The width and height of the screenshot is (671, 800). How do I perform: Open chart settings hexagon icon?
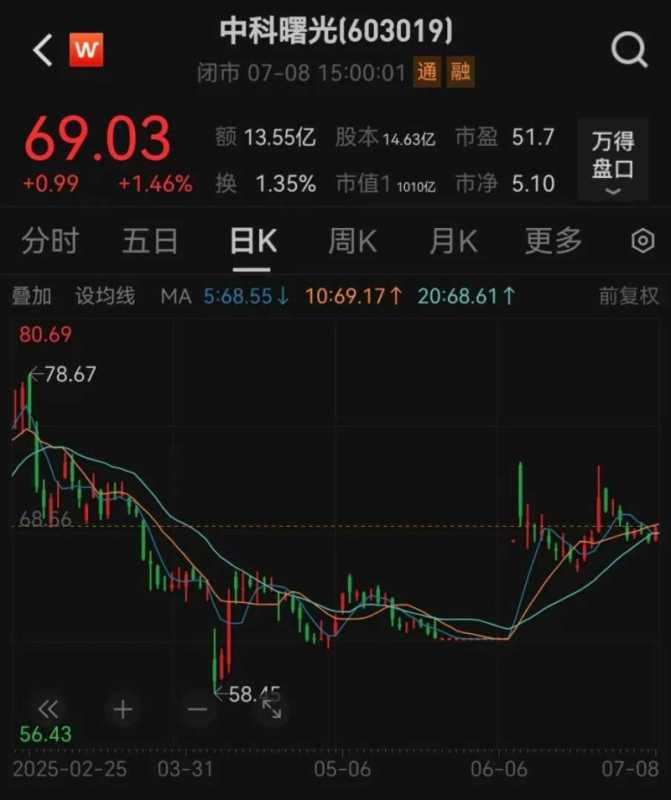[x=642, y=241]
